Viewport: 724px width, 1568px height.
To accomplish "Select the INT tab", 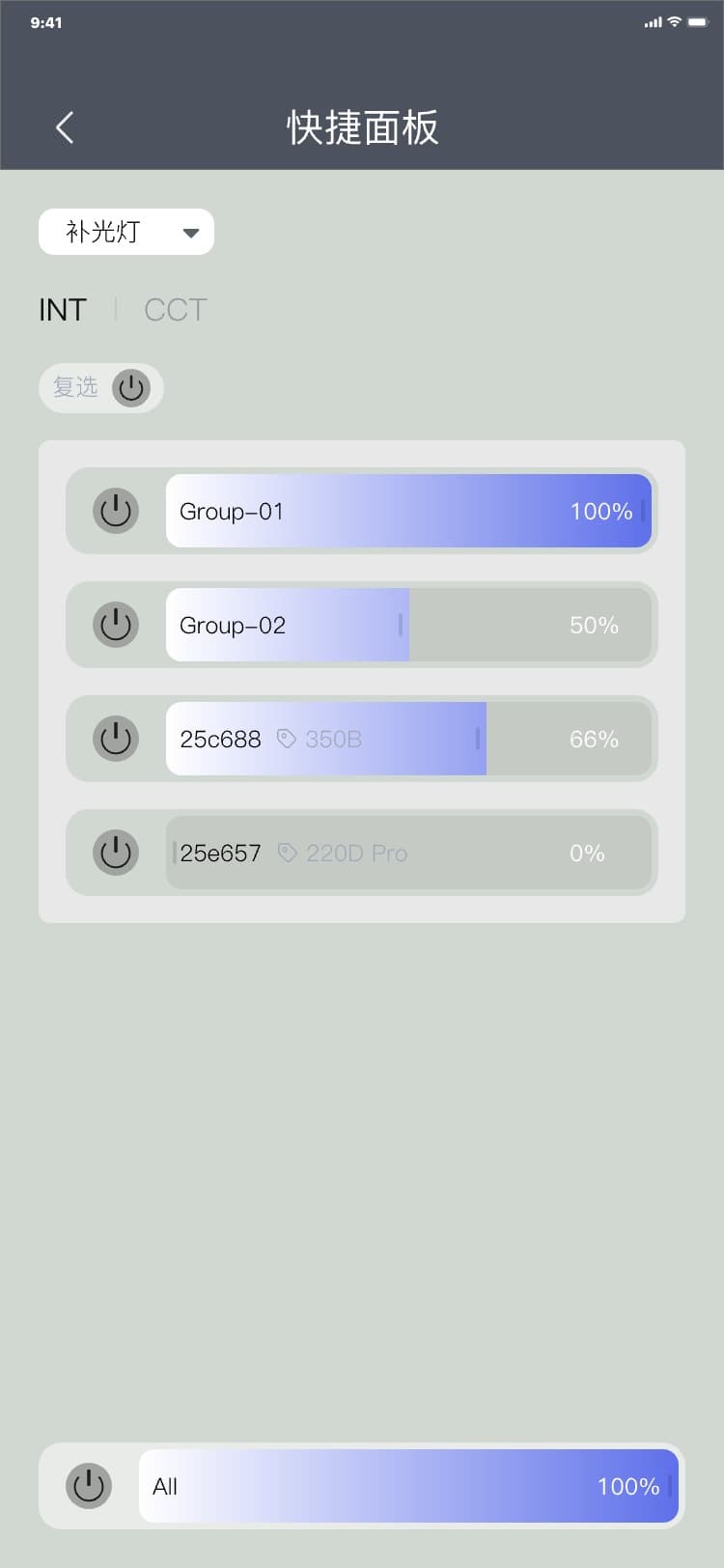I will [63, 310].
